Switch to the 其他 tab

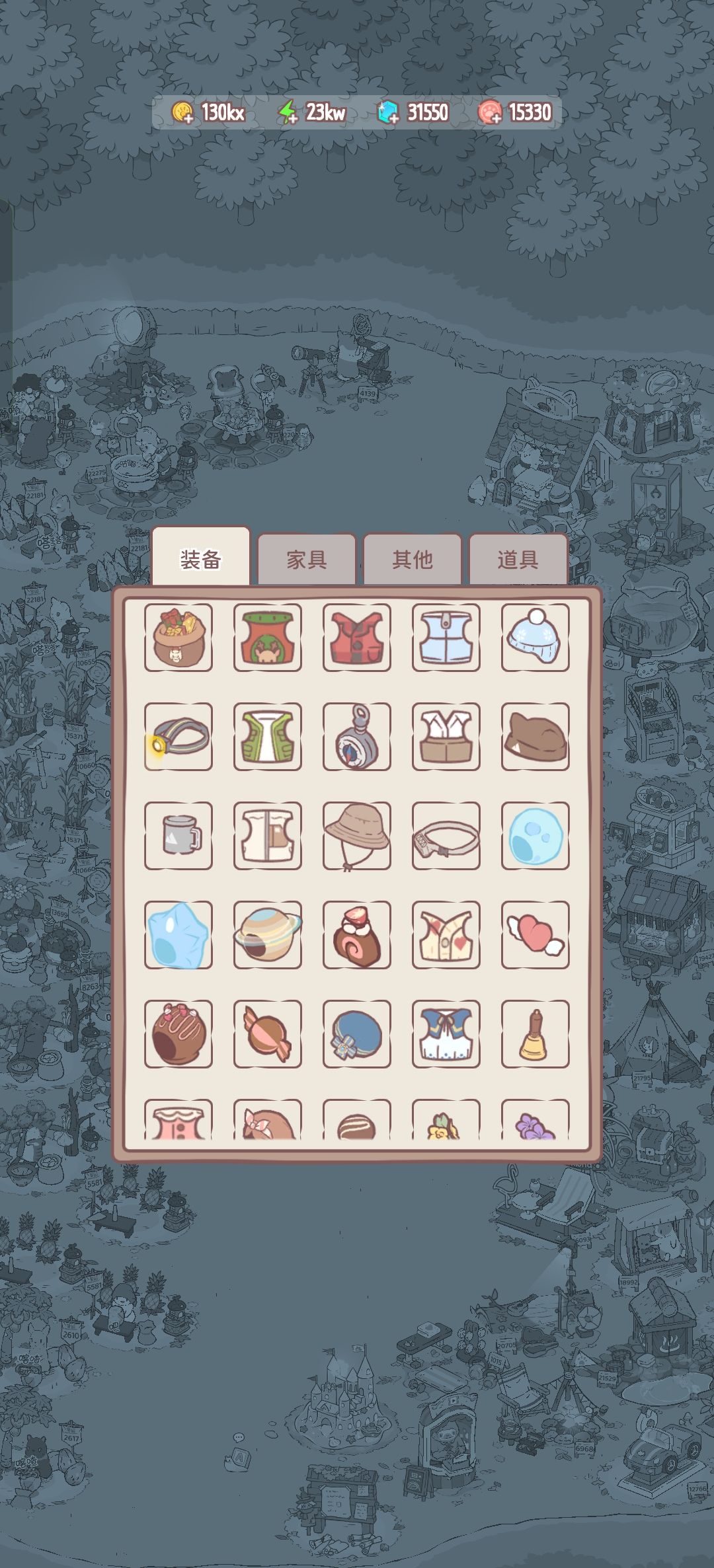[413, 560]
